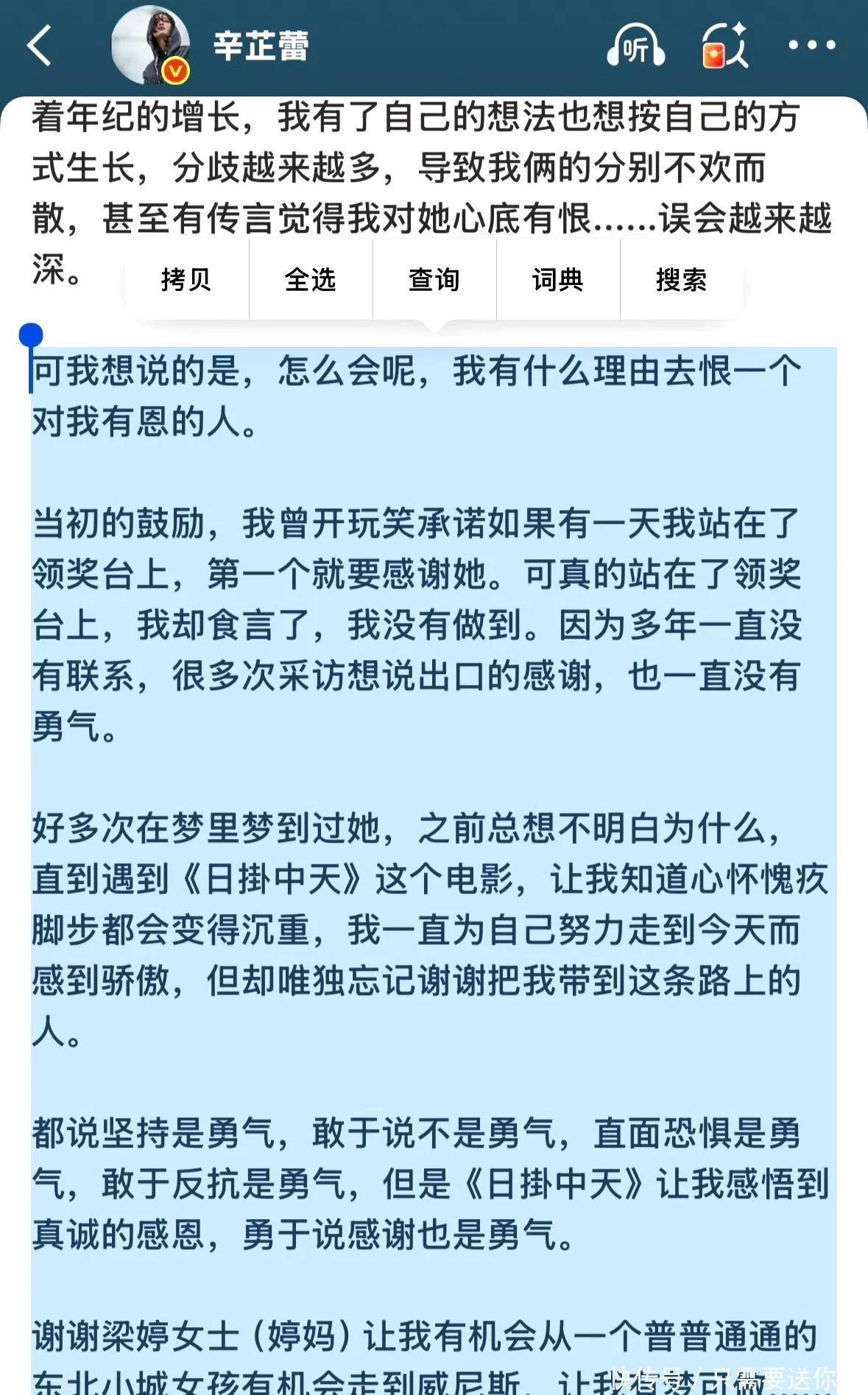Viewport: 868px width, 1395px height.
Task: Copy the selected text with 拷贝
Action: pyautogui.click(x=186, y=280)
